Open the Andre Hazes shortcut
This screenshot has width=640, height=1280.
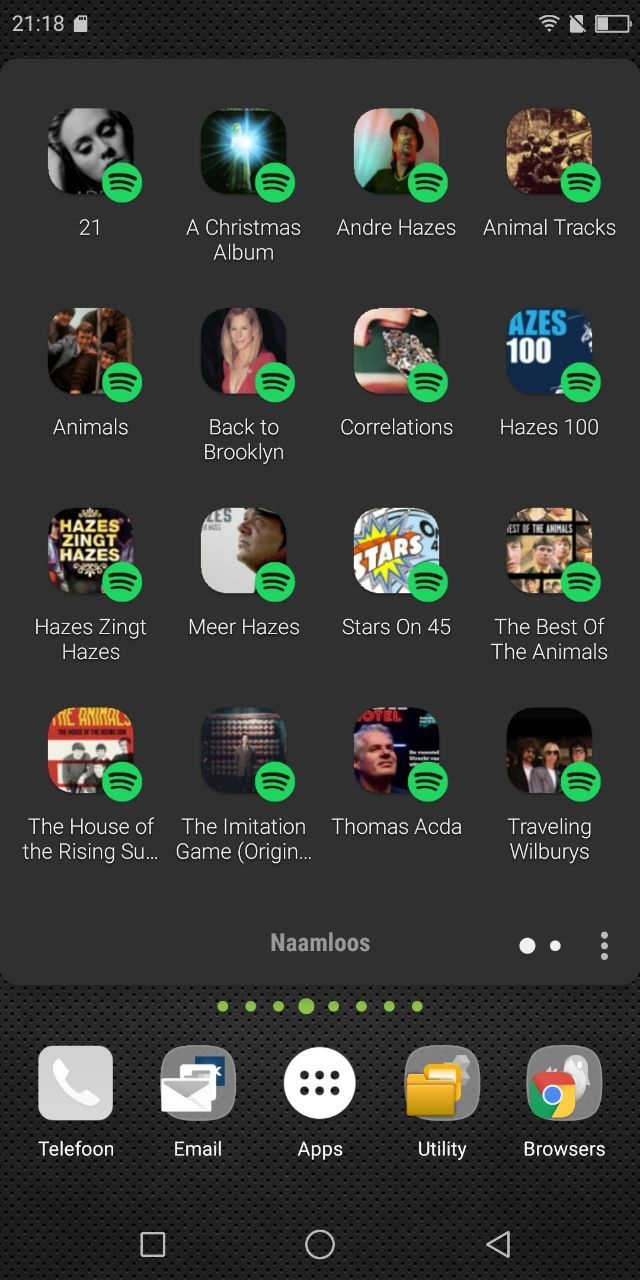point(397,153)
